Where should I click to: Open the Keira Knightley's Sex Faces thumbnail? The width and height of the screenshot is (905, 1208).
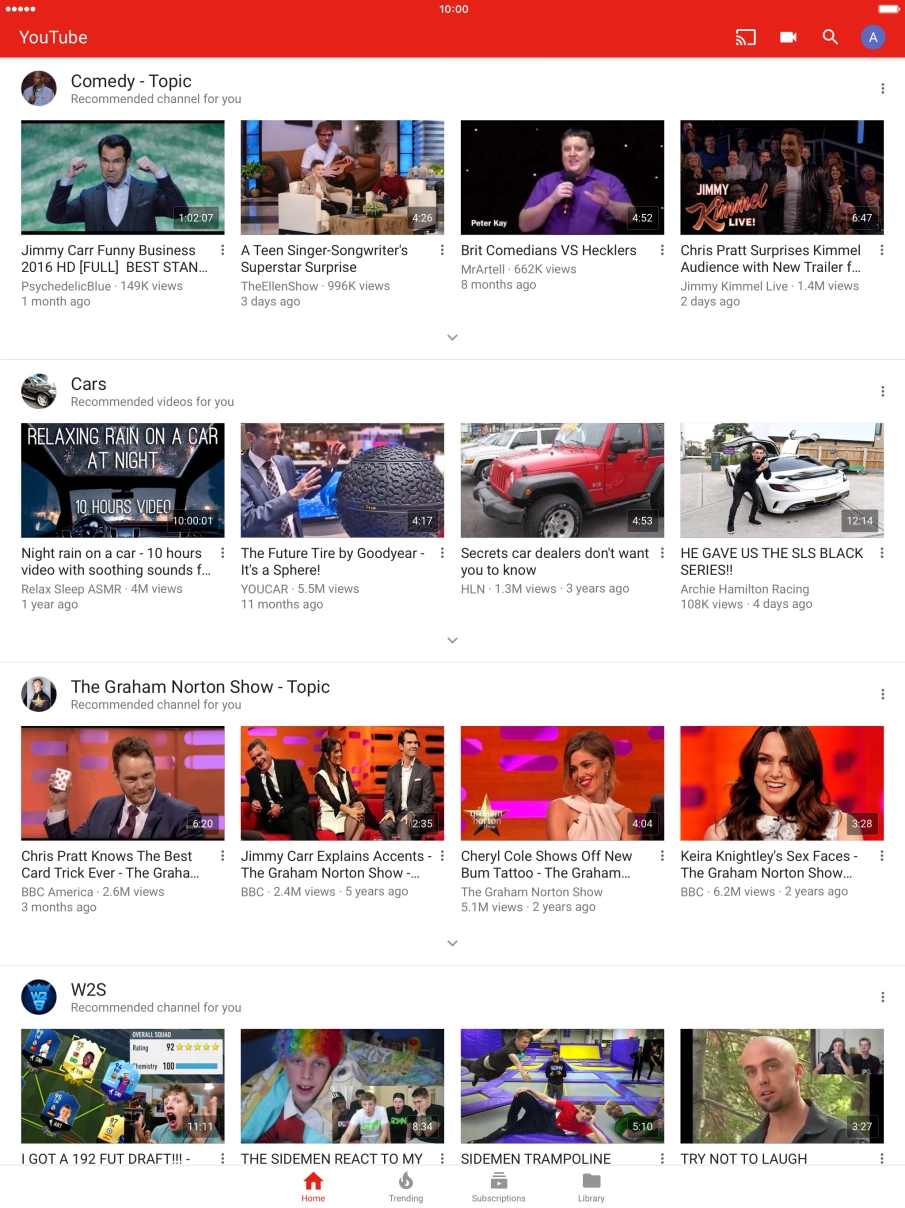pos(782,783)
